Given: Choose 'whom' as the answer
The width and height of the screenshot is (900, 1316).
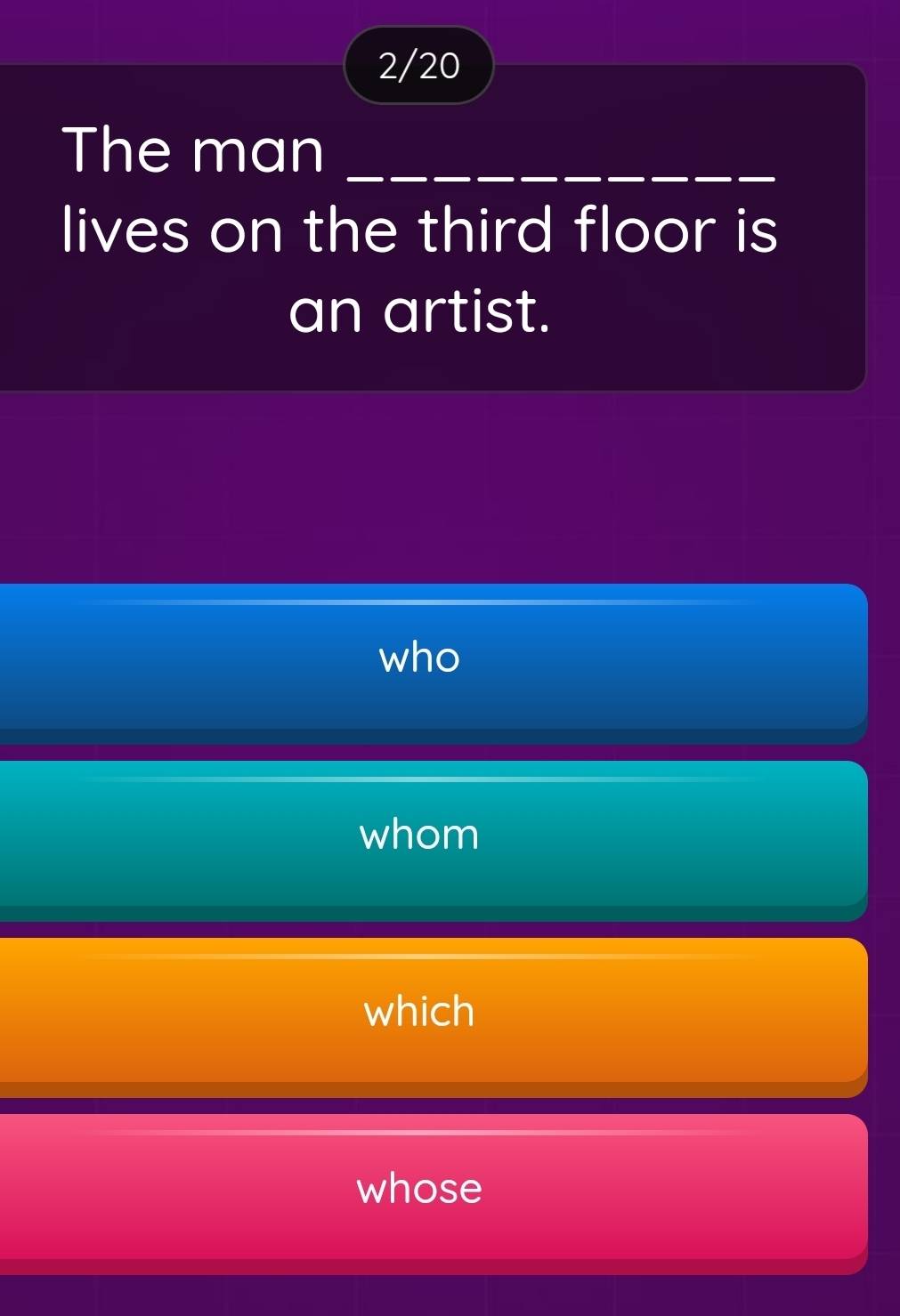Looking at the screenshot, I should [x=419, y=835].
